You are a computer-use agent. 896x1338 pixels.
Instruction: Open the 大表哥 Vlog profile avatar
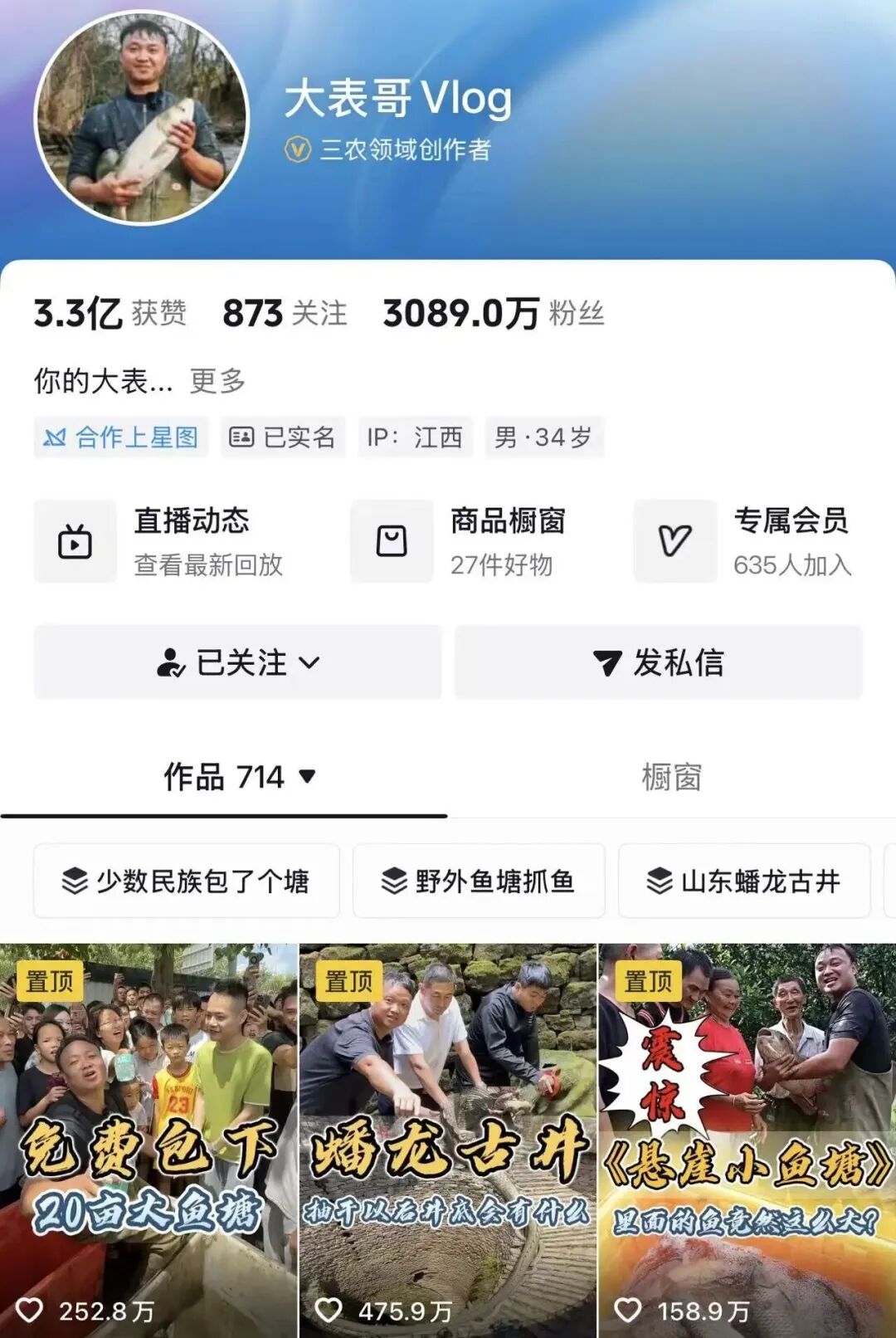pos(141,118)
